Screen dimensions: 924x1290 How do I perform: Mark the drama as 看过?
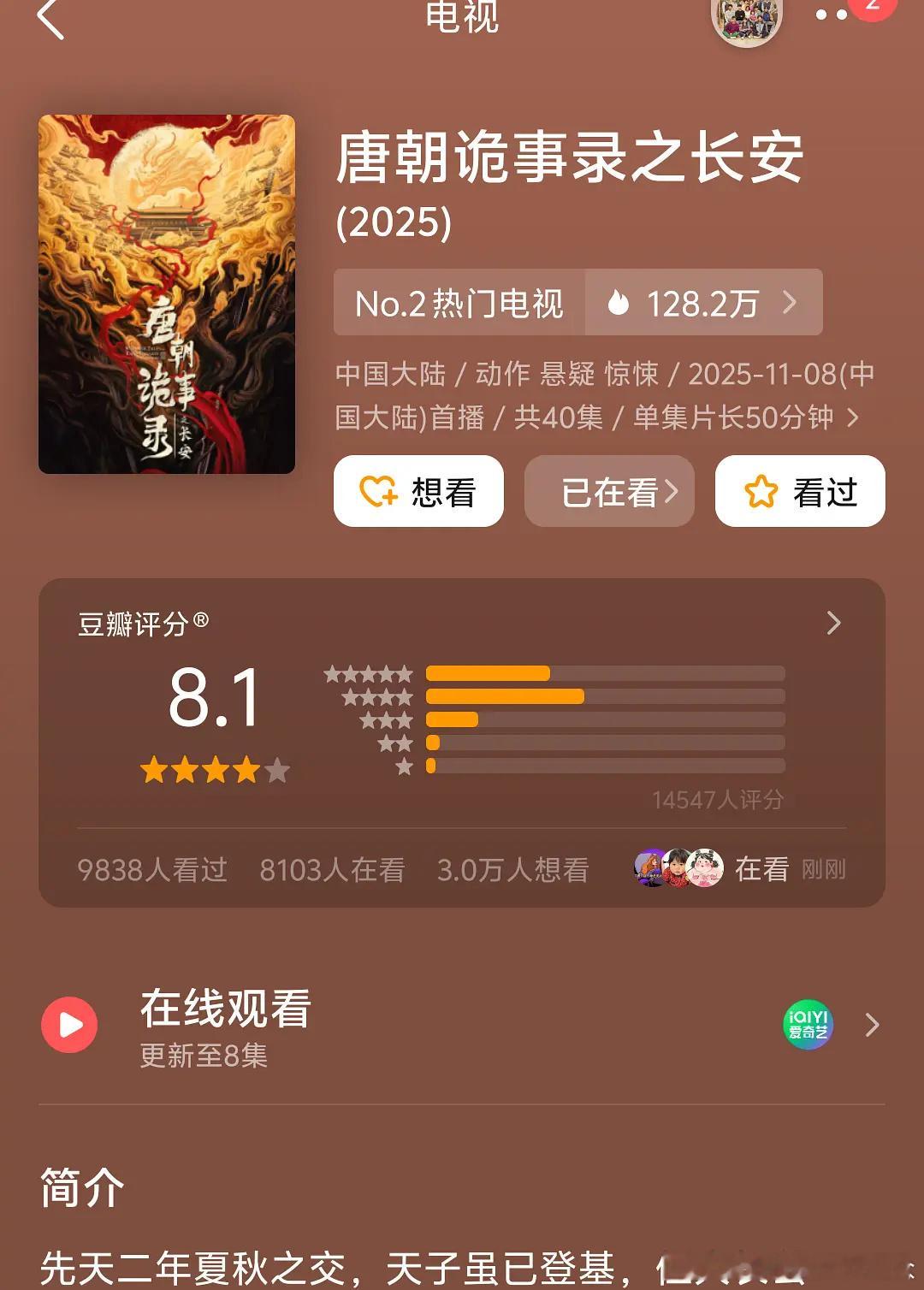[800, 490]
